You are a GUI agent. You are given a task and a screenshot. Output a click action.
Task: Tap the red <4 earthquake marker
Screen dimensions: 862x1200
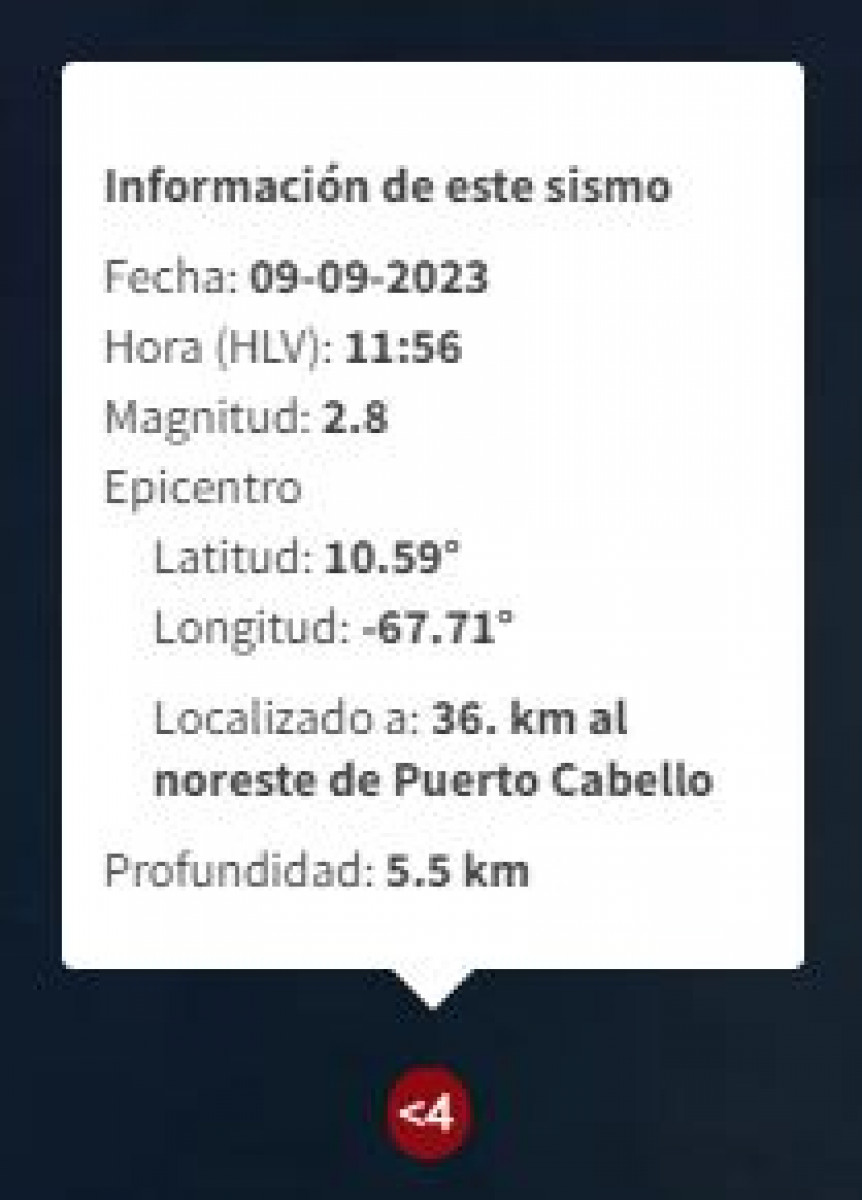pyautogui.click(x=431, y=1113)
